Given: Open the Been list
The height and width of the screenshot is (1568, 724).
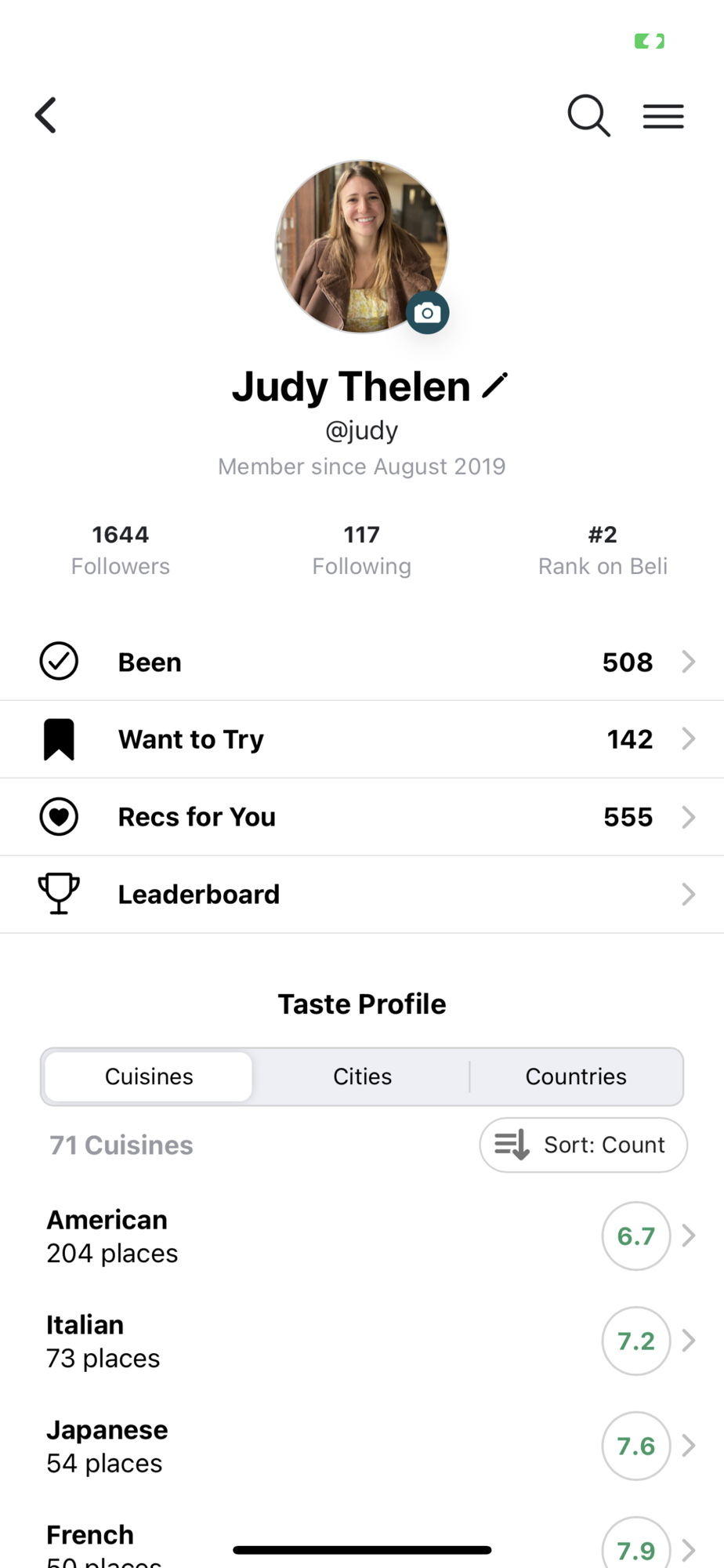Looking at the screenshot, I should coord(362,662).
